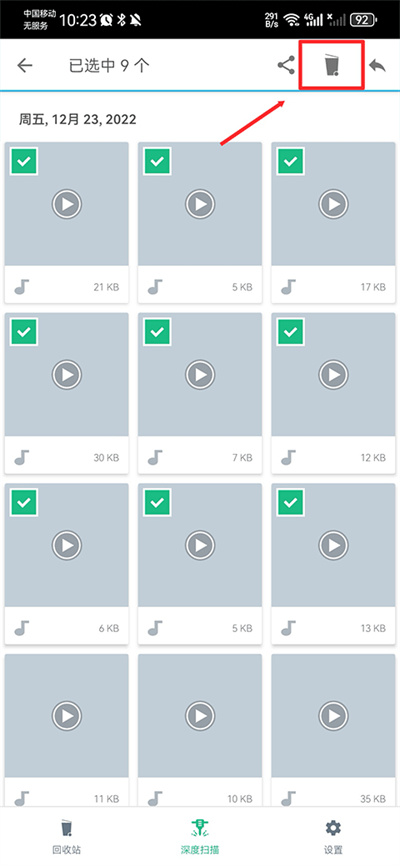400x866 pixels.
Task: Open the 设置 tab
Action: point(333,836)
